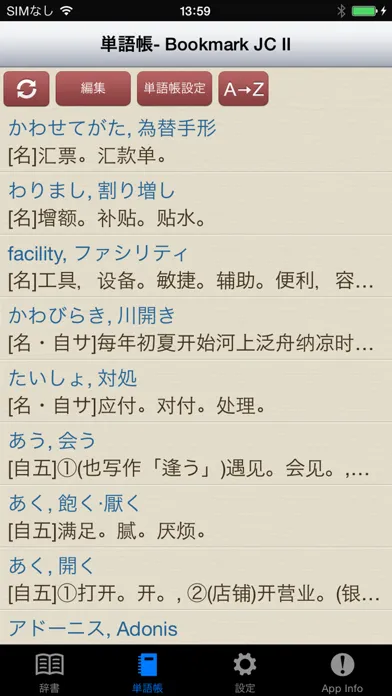Image resolution: width=392 pixels, height=696 pixels.
Task: Open the あう, 会う entry
Action: pos(196,454)
